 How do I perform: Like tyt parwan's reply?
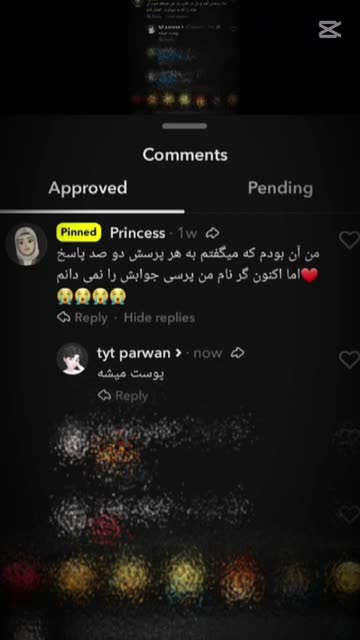tap(349, 360)
